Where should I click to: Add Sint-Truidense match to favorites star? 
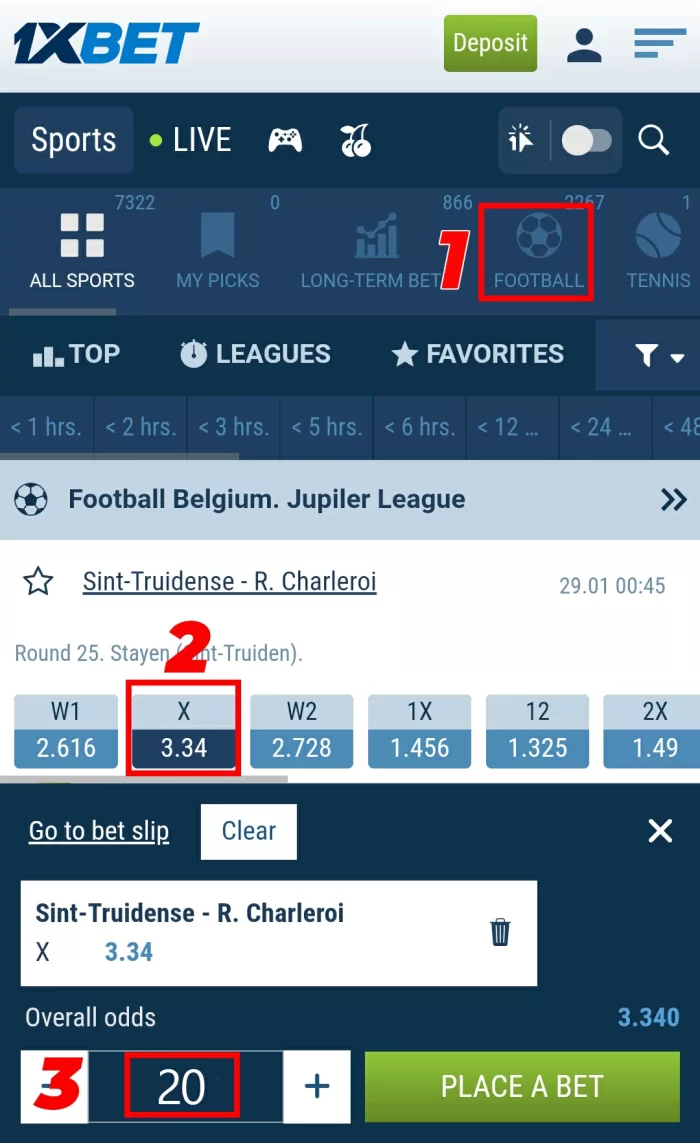[x=38, y=582]
